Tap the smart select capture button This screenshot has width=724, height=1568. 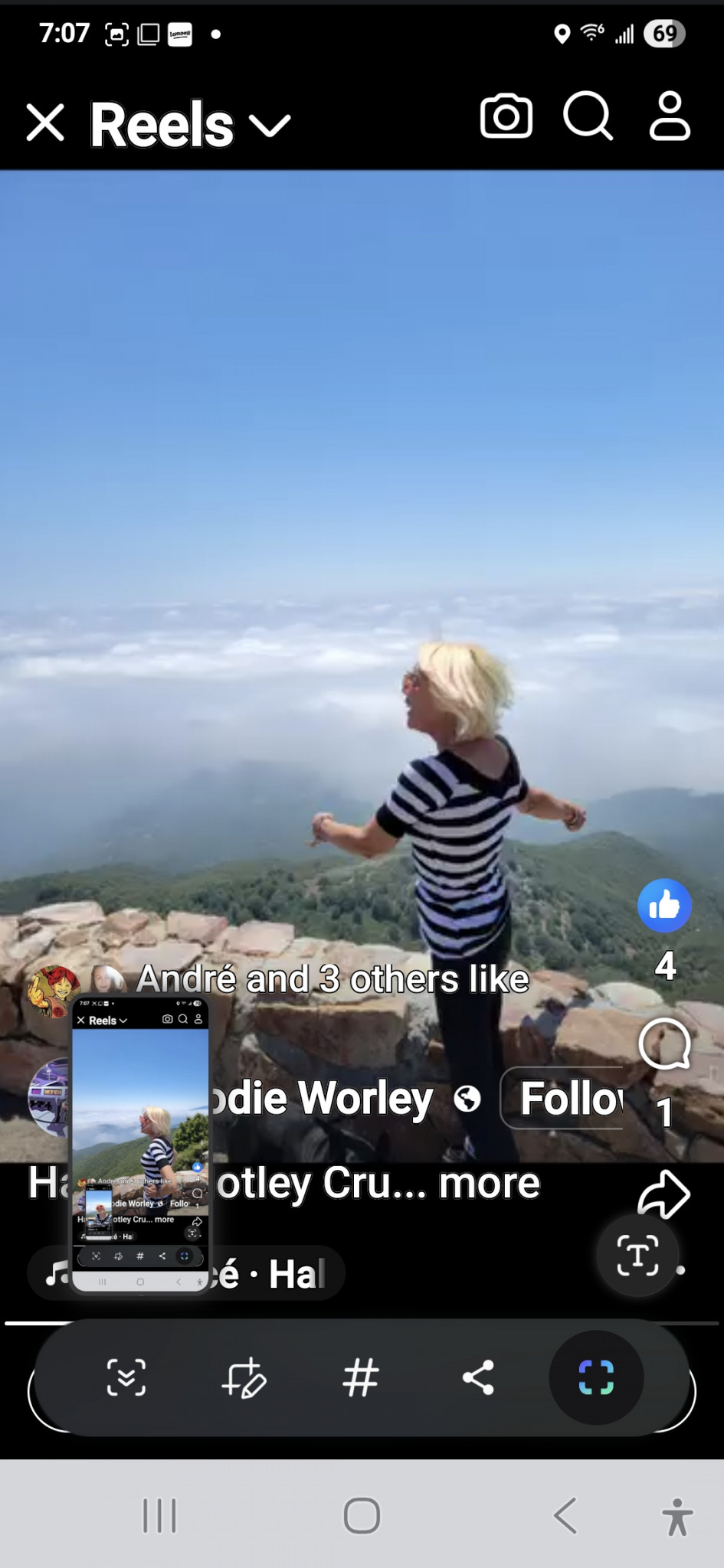pyautogui.click(x=596, y=1377)
